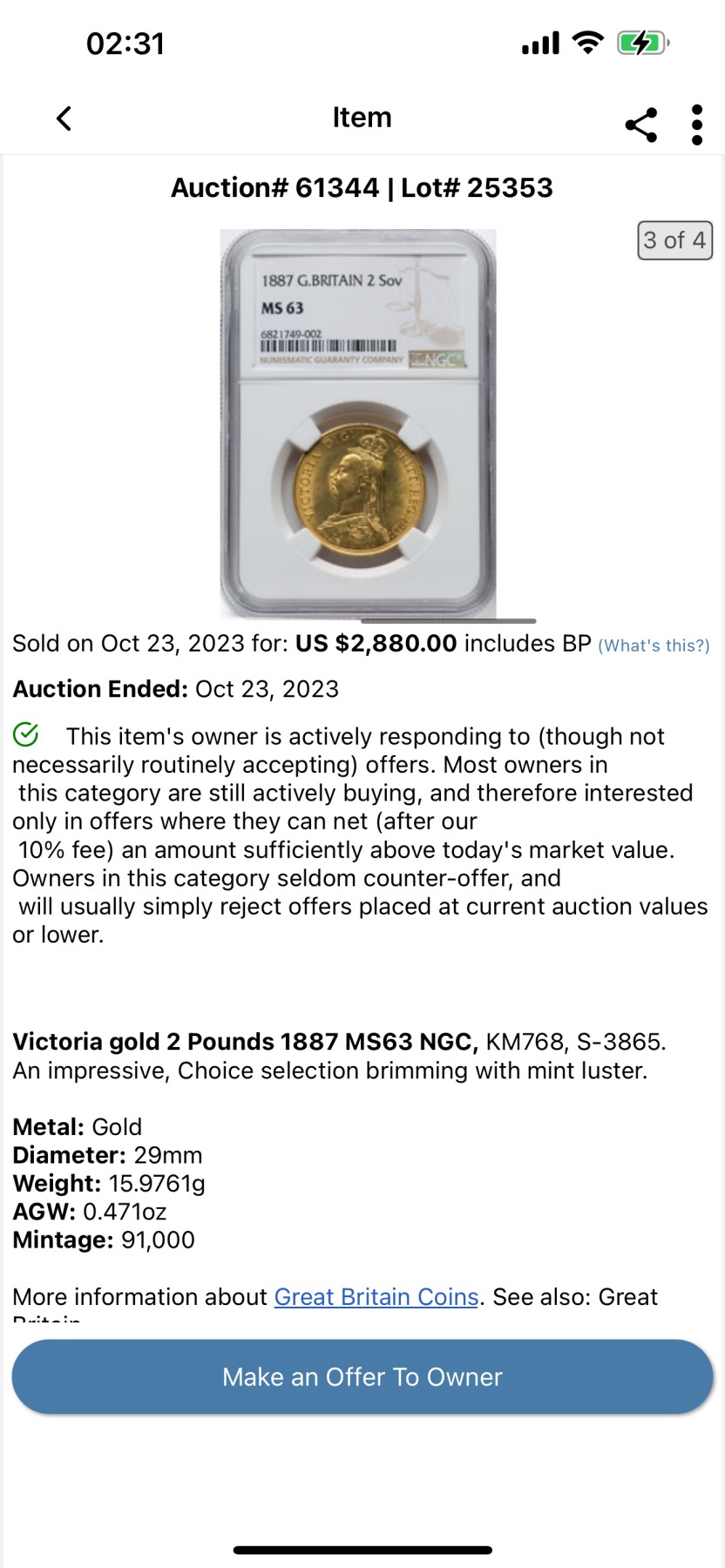Make an offer to the owner

tap(362, 1376)
